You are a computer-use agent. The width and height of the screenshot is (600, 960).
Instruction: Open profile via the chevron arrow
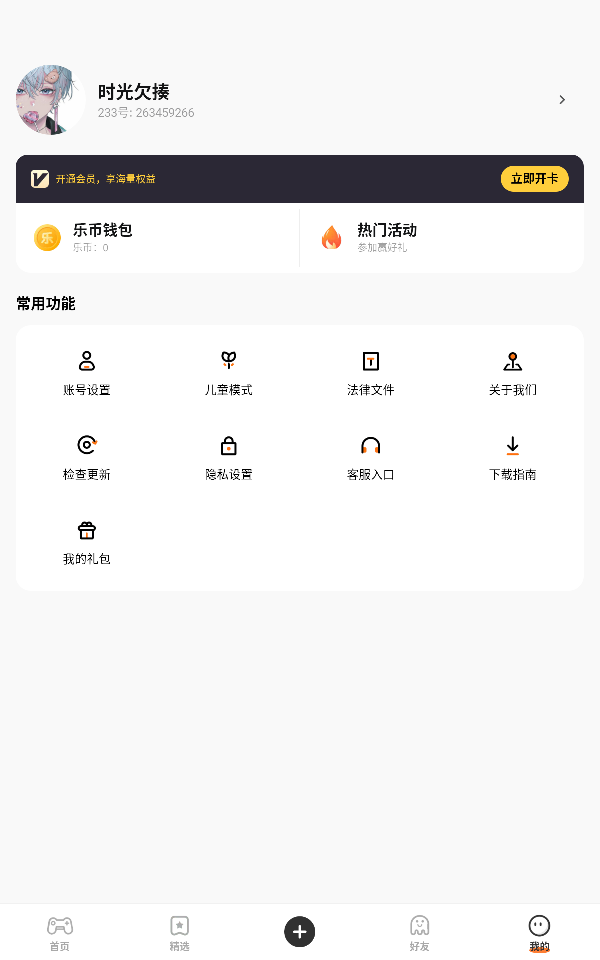point(562,100)
